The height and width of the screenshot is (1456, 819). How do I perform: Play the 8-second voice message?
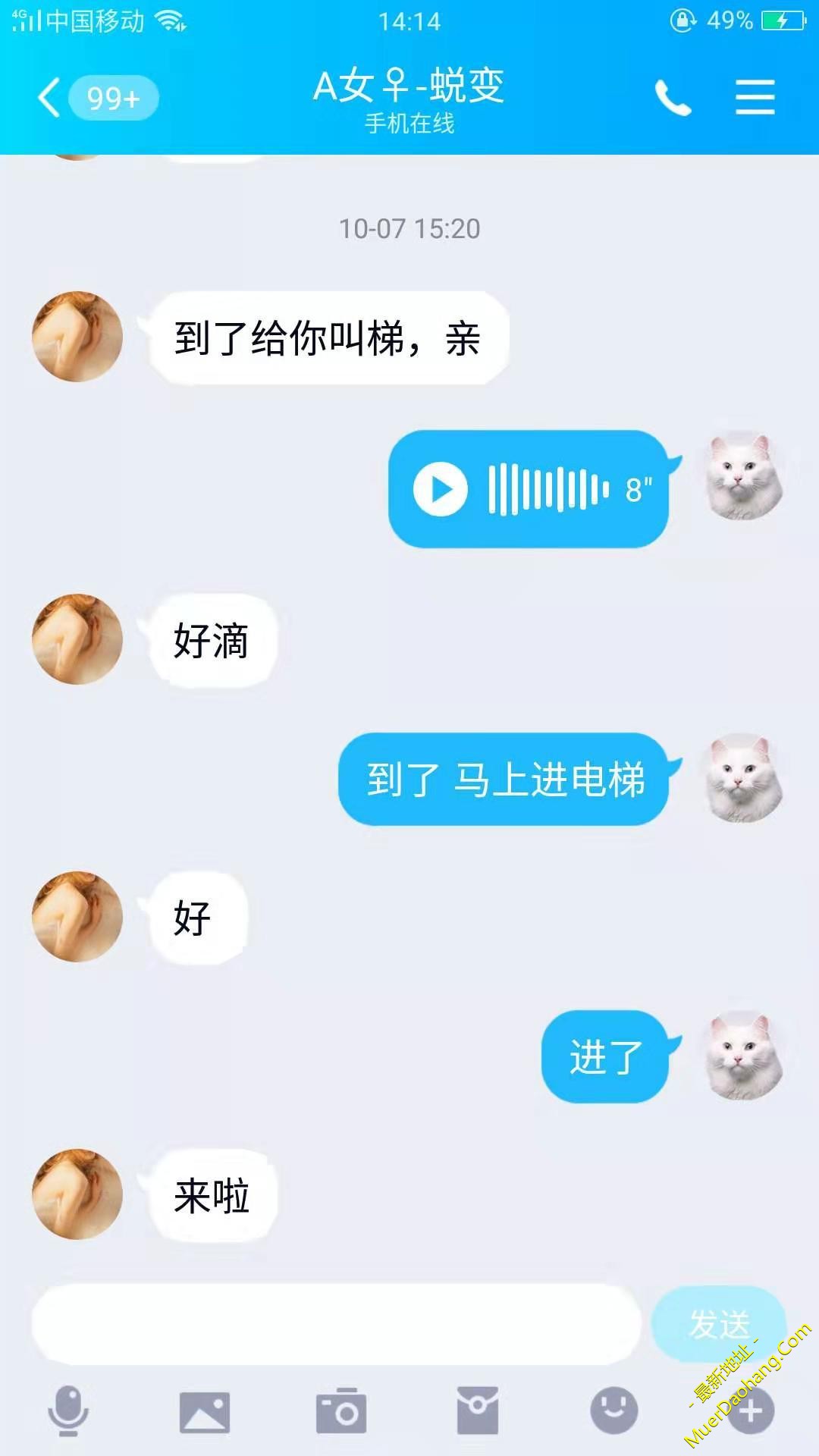pyautogui.click(x=441, y=489)
